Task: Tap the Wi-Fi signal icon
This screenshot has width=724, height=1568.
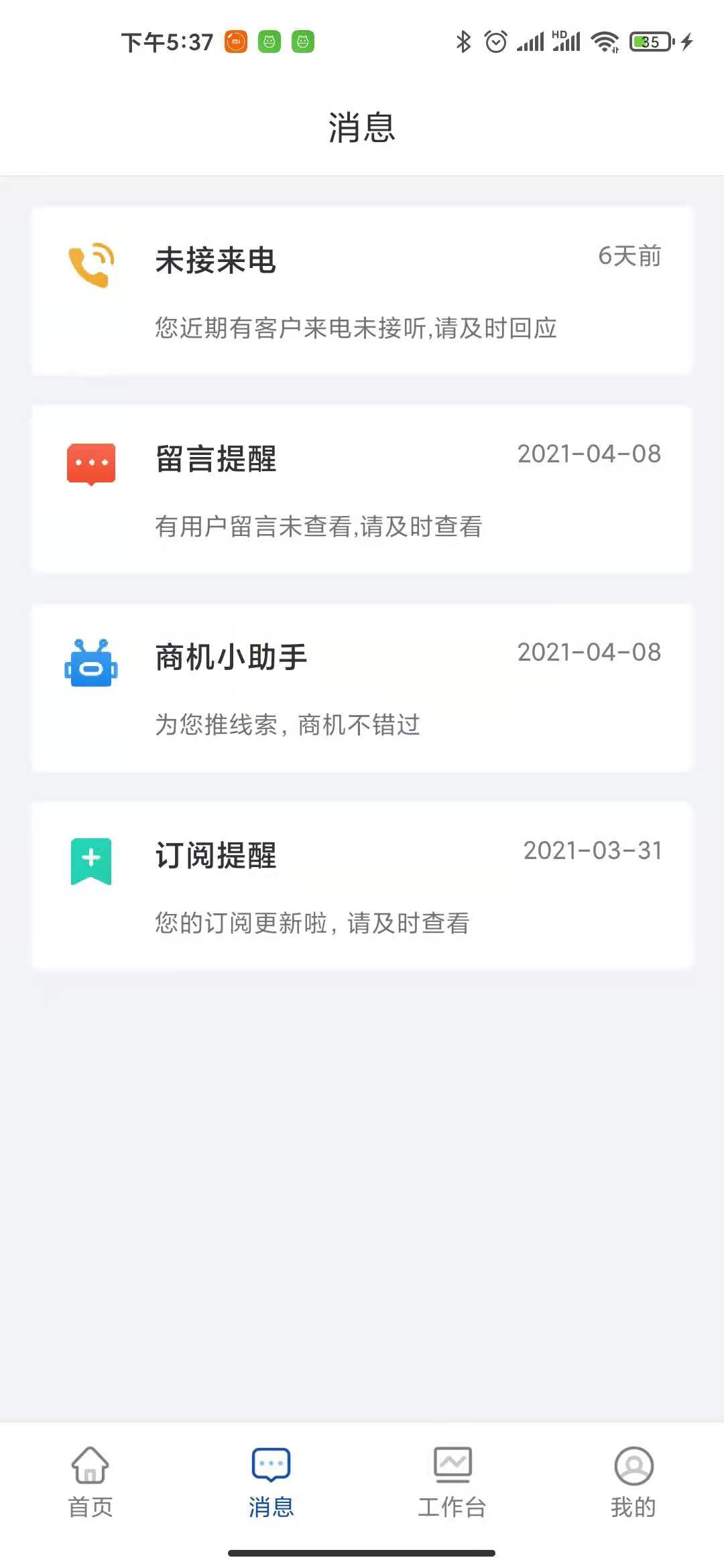Action: pos(605,42)
